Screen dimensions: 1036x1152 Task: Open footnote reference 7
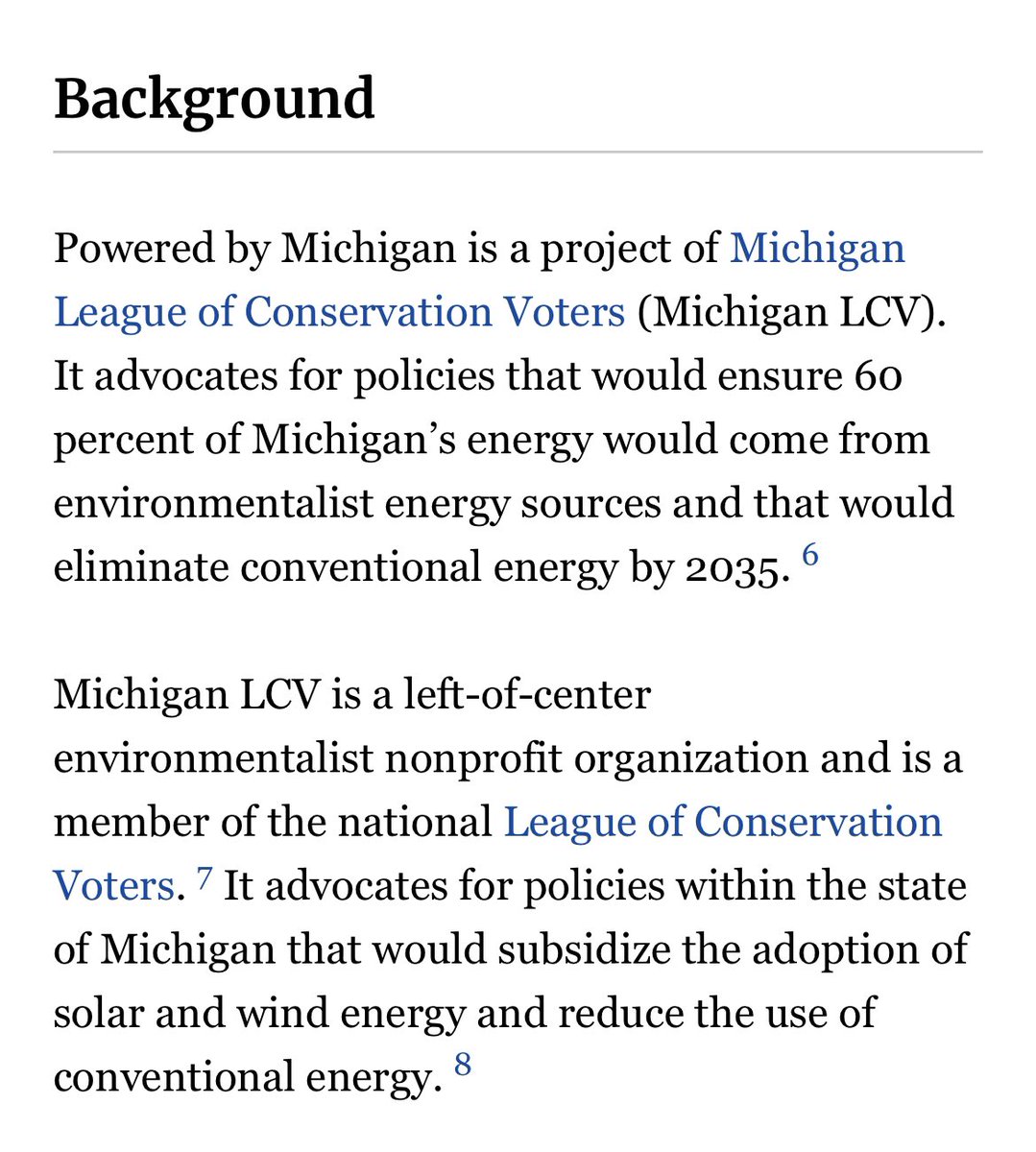(204, 876)
